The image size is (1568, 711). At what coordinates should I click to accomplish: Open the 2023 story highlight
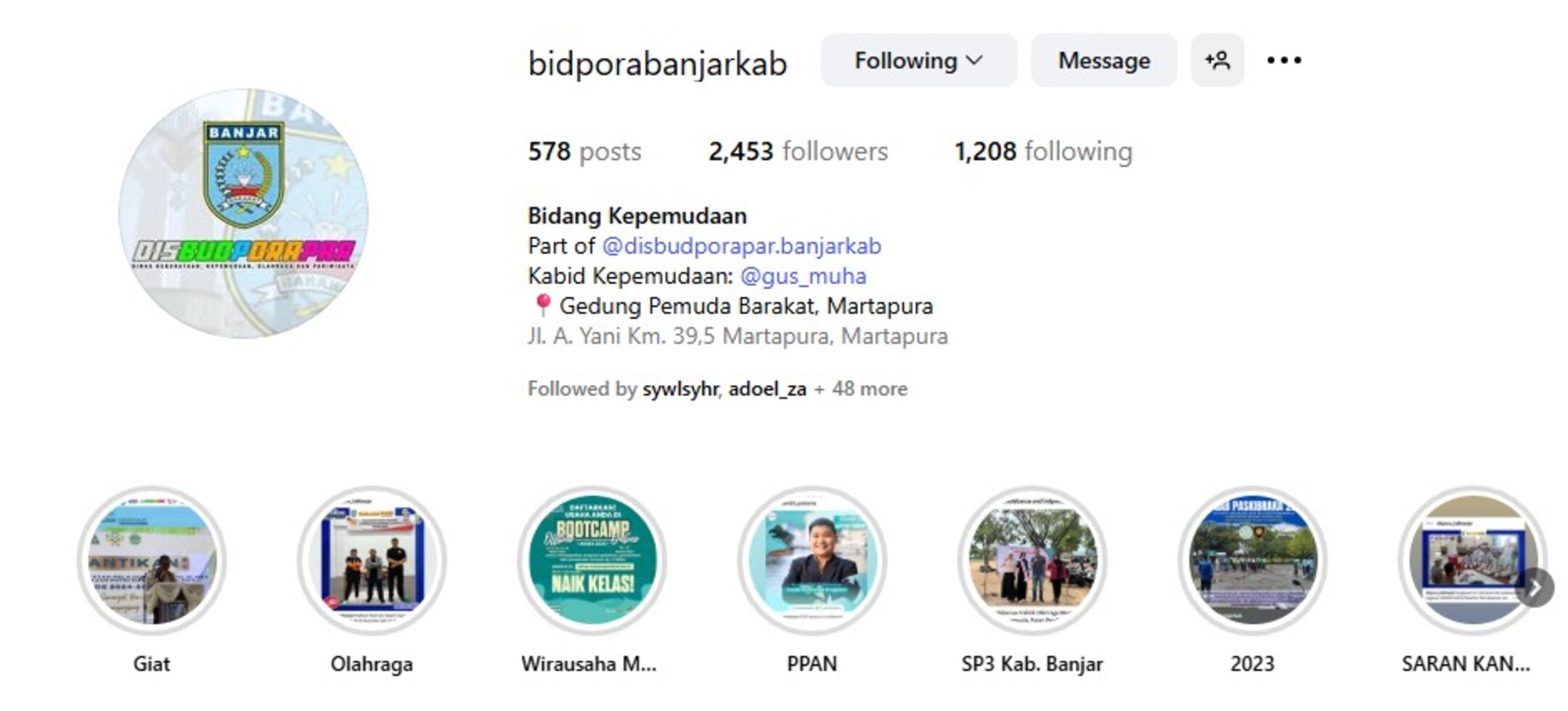coord(1252,561)
